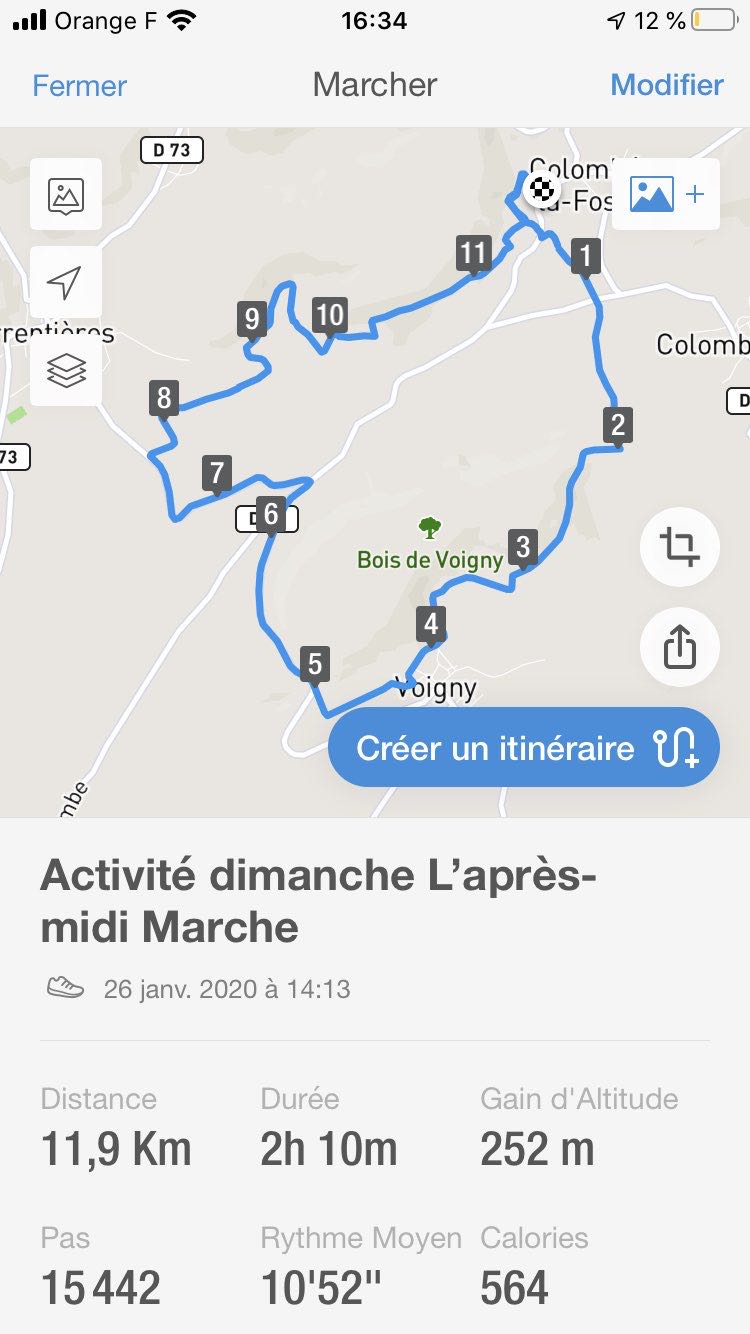750x1334 pixels.
Task: Tap Fermer to close the activity
Action: [79, 85]
